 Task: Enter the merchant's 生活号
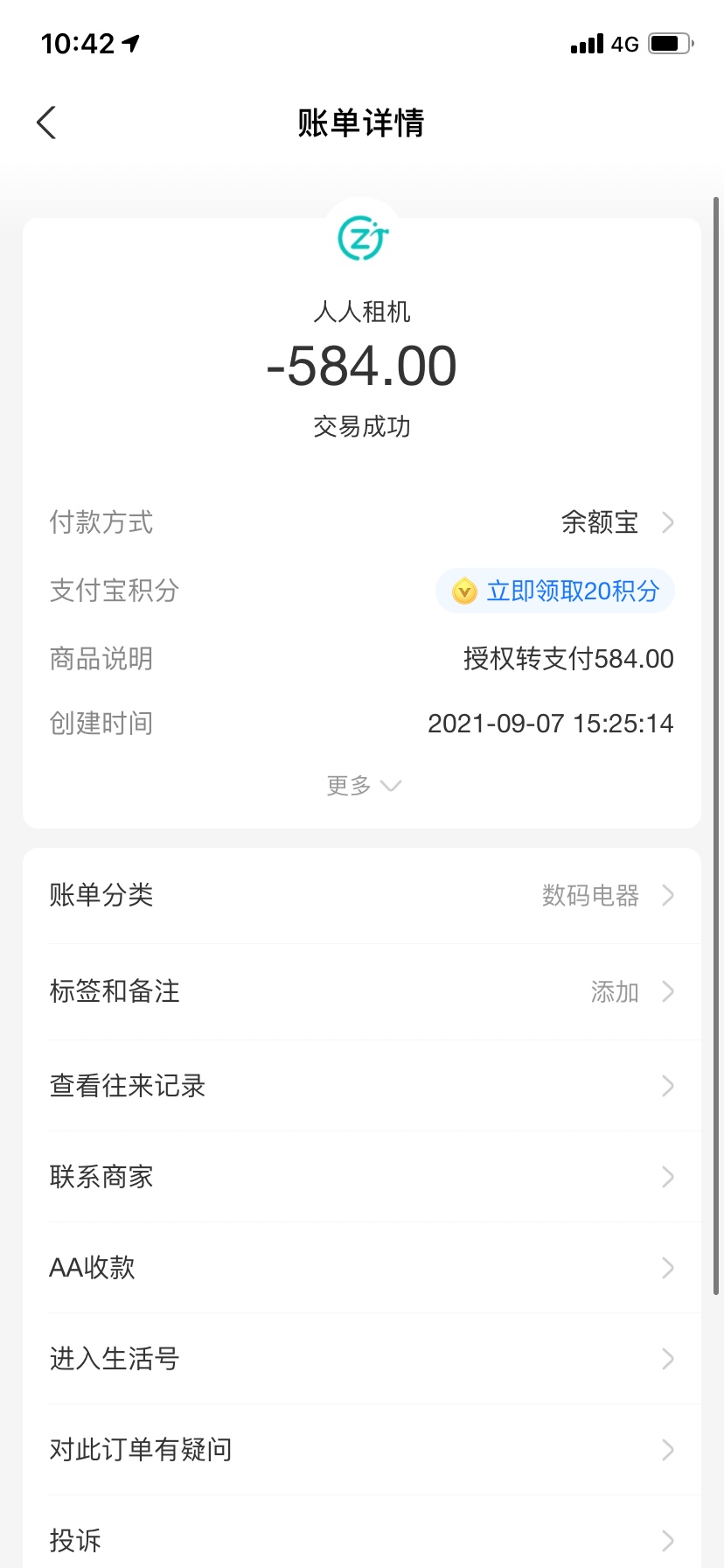[x=362, y=1359]
